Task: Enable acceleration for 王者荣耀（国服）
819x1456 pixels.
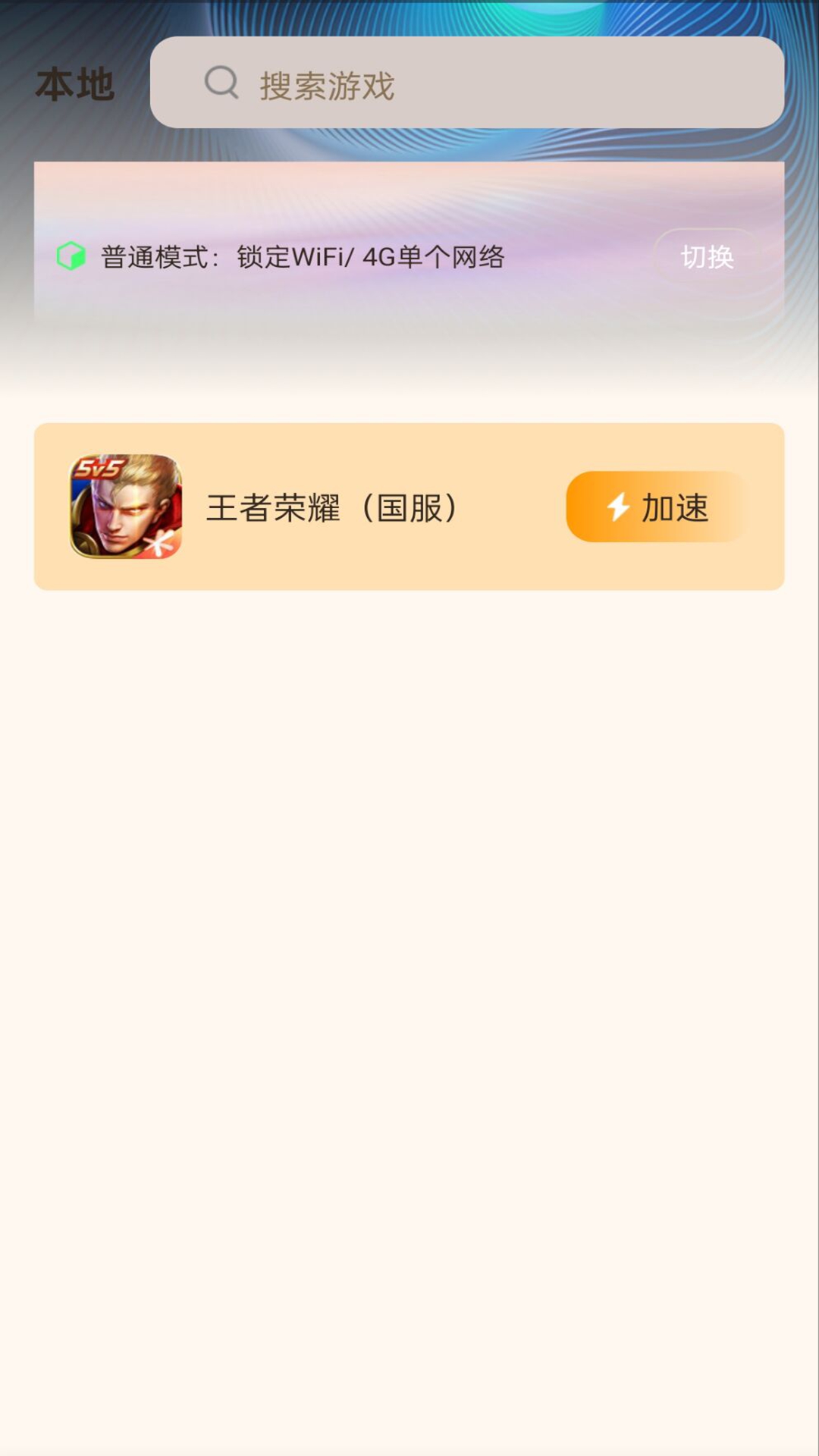Action: click(657, 509)
